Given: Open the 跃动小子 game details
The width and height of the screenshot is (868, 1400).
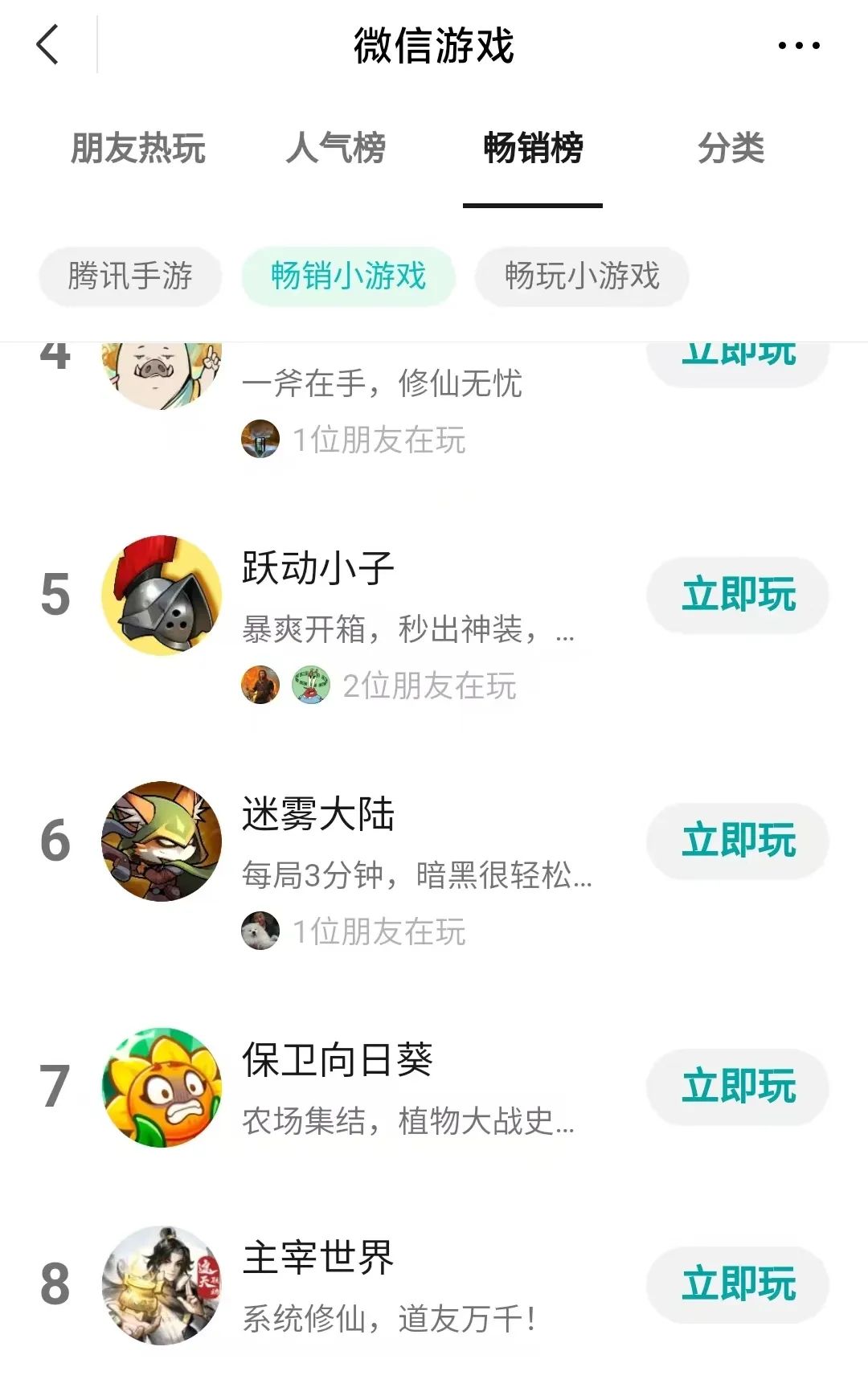Looking at the screenshot, I should tap(318, 569).
